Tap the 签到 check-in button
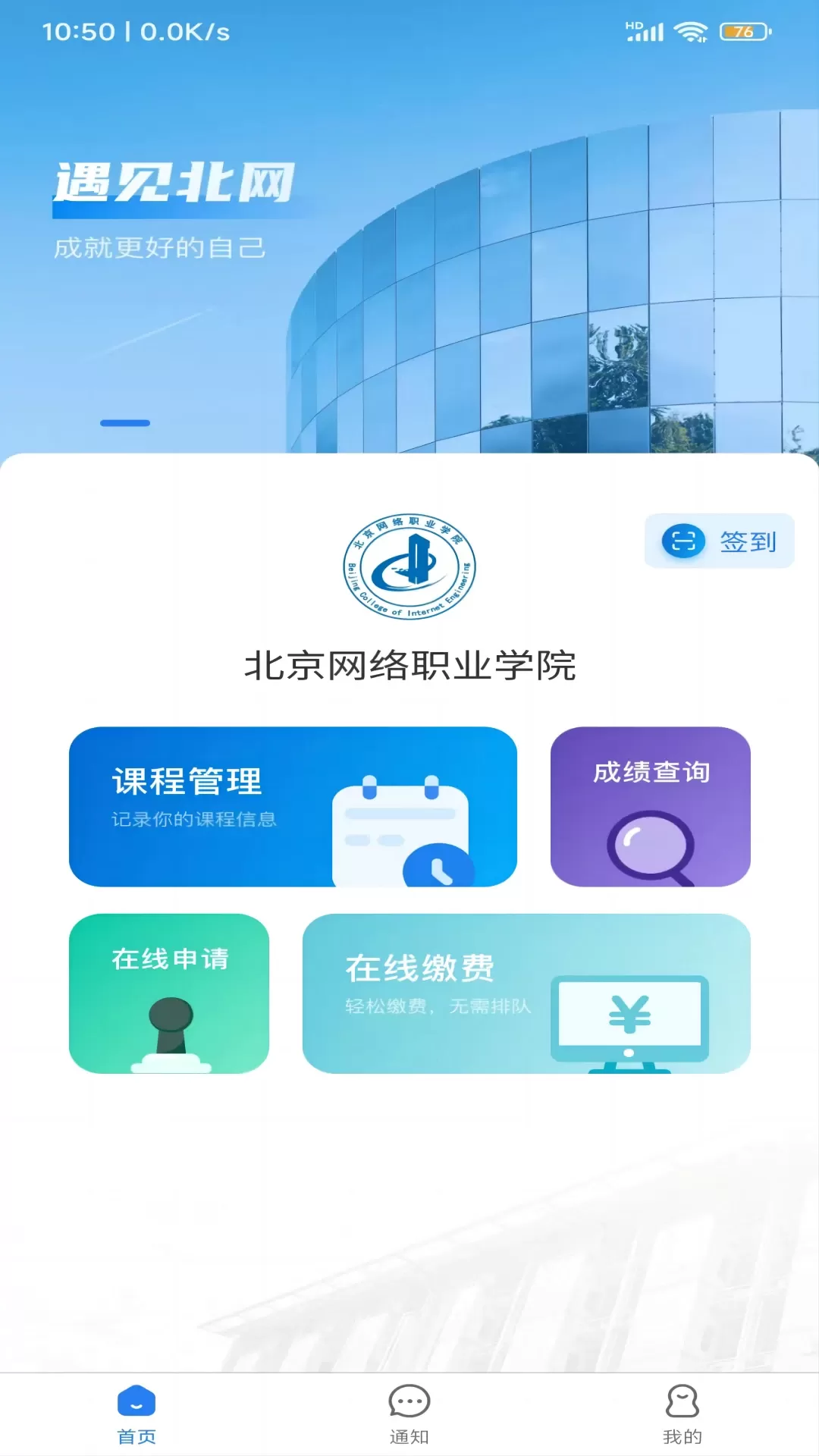819x1456 pixels. [x=719, y=541]
